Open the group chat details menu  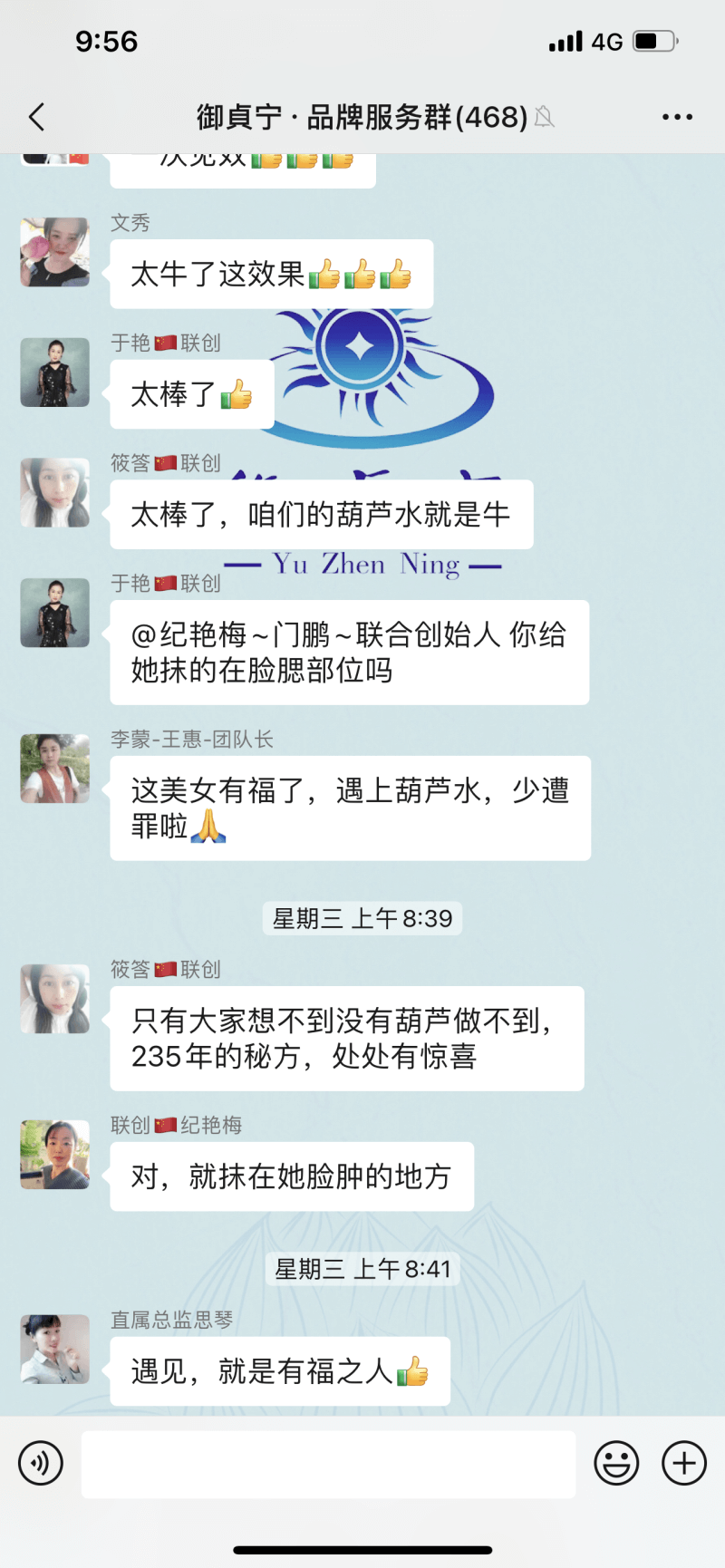tap(677, 117)
